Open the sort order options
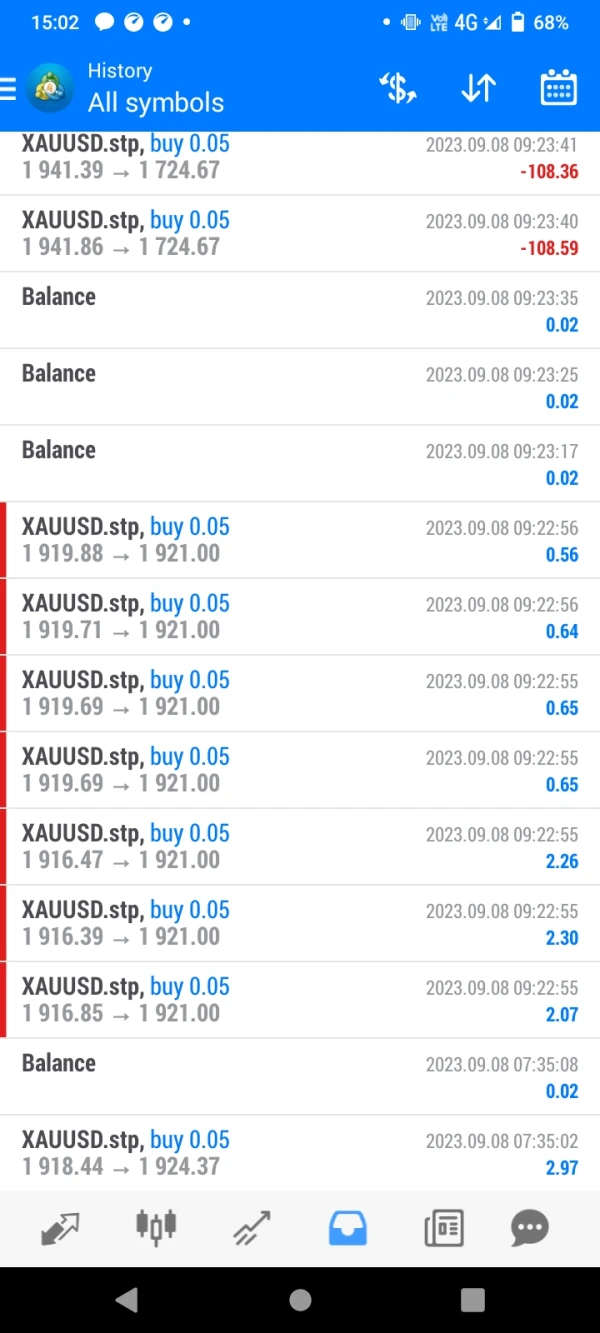 pyautogui.click(x=478, y=89)
